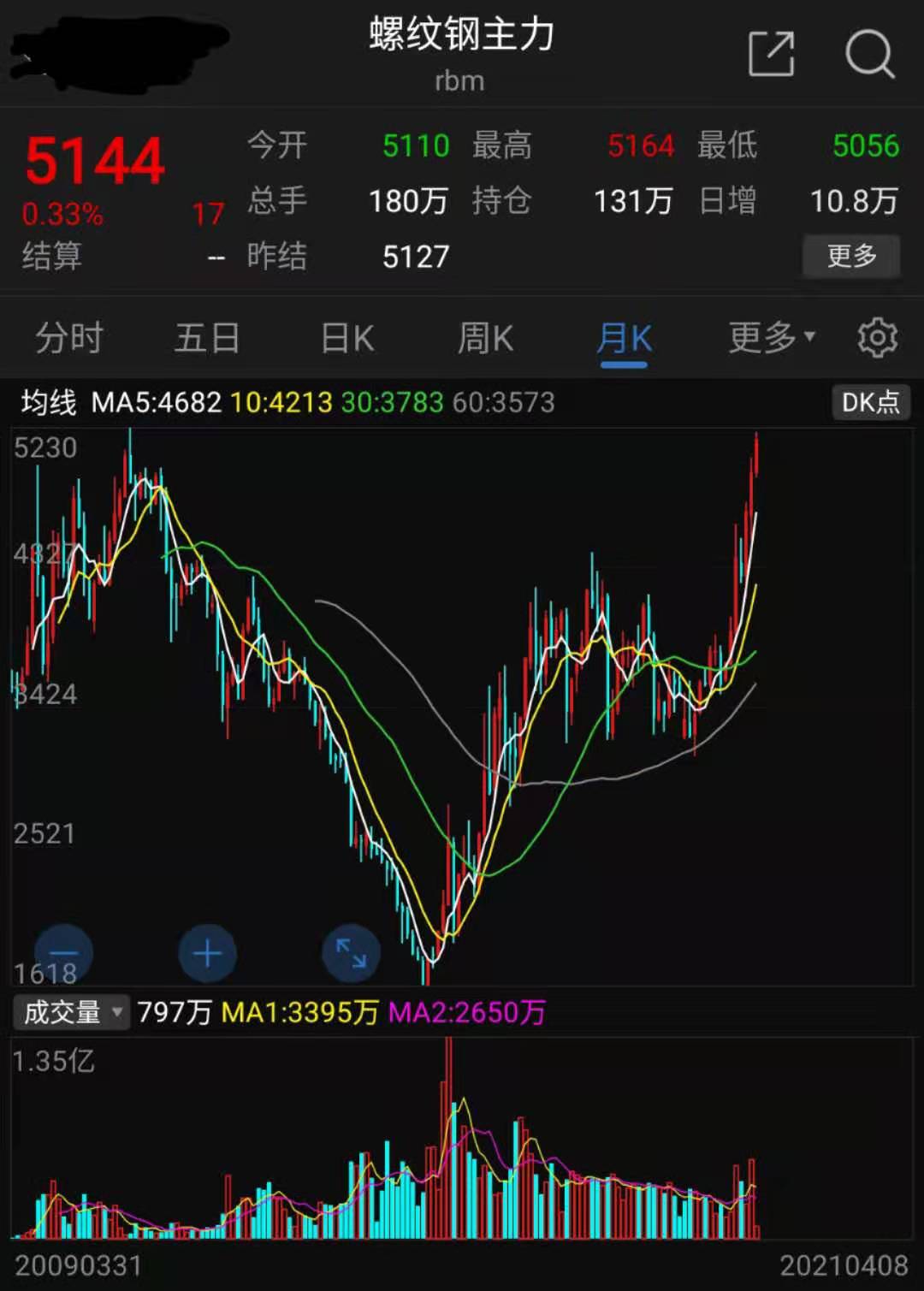This screenshot has width=924, height=1291.
Task: Tap the 更多 button for quote details
Action: pos(851,256)
